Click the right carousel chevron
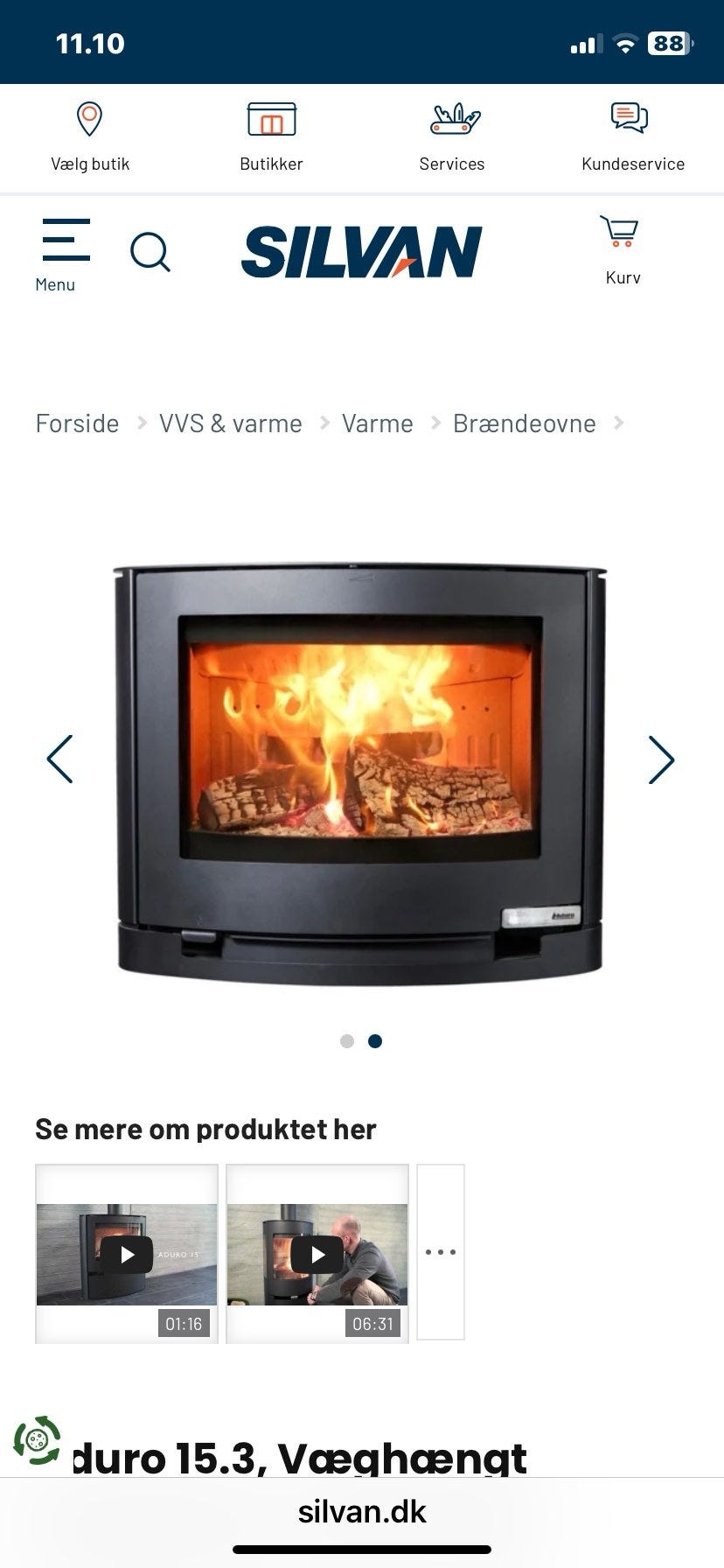This screenshot has width=724, height=1568. pyautogui.click(x=661, y=759)
